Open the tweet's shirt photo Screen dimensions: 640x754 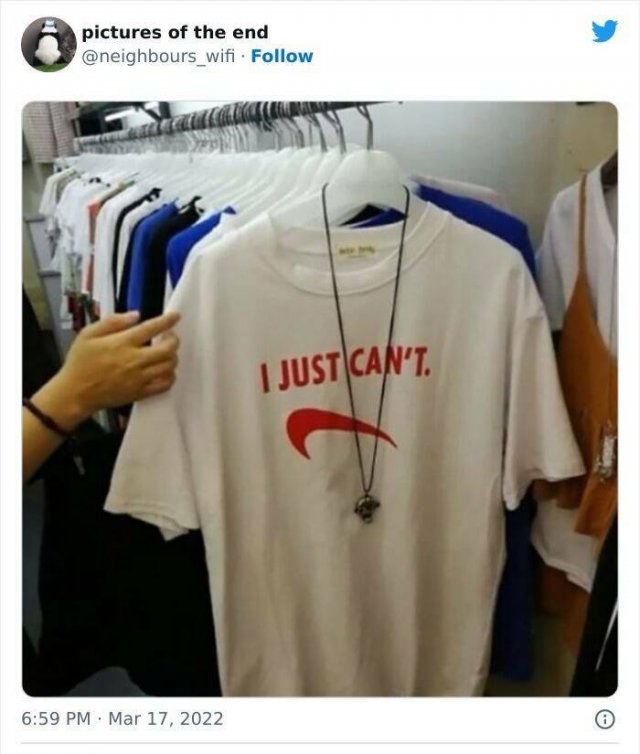(x=320, y=398)
